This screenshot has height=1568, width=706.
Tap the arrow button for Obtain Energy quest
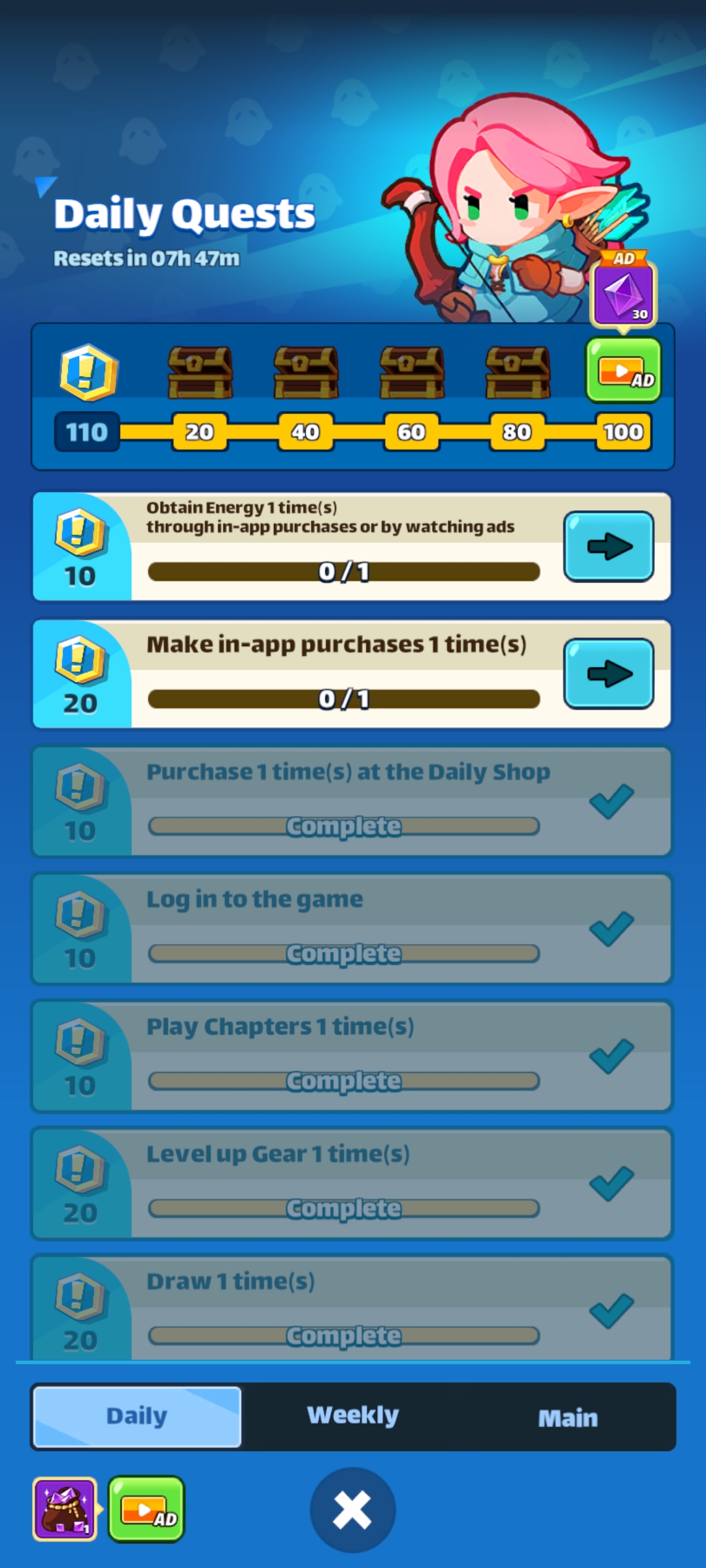[609, 546]
